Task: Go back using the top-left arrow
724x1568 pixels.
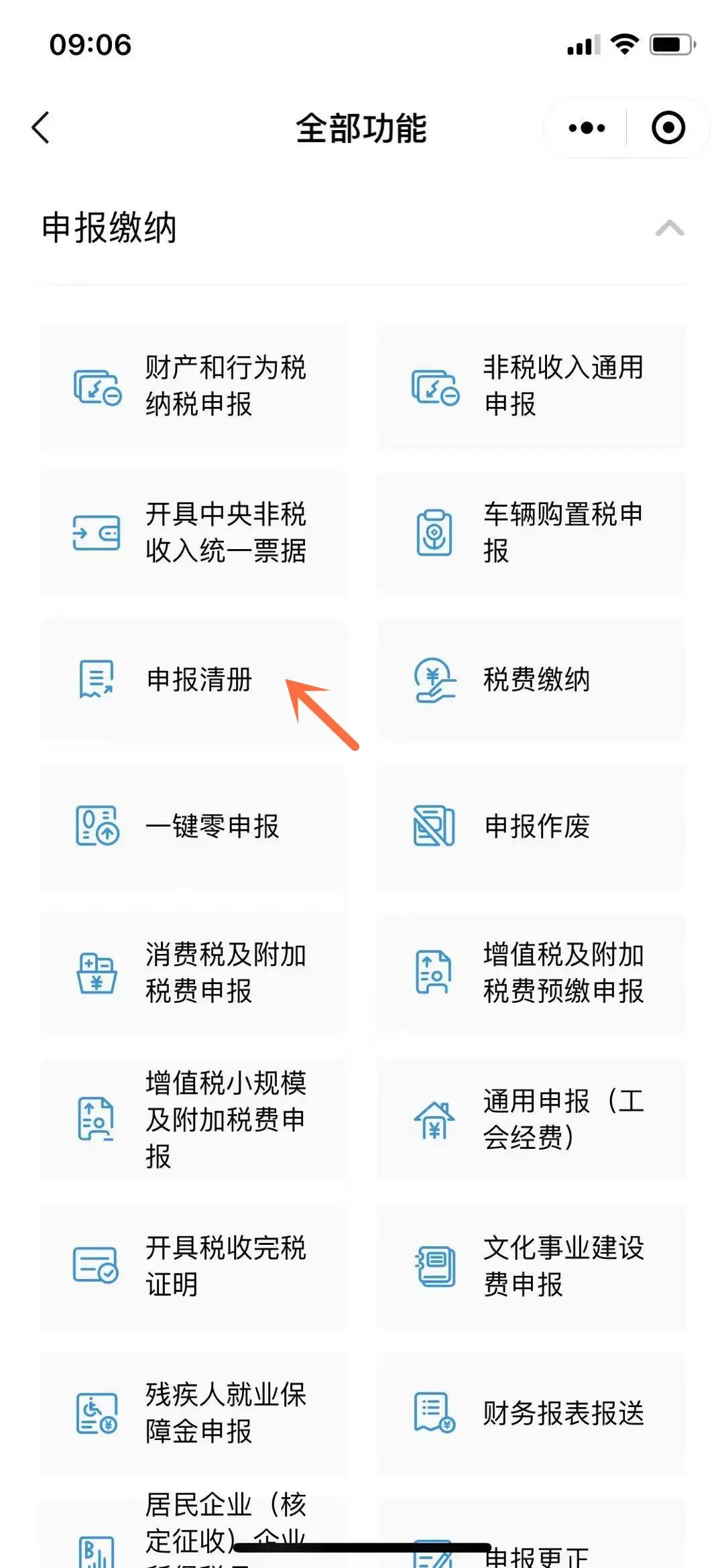Action: tap(41, 127)
